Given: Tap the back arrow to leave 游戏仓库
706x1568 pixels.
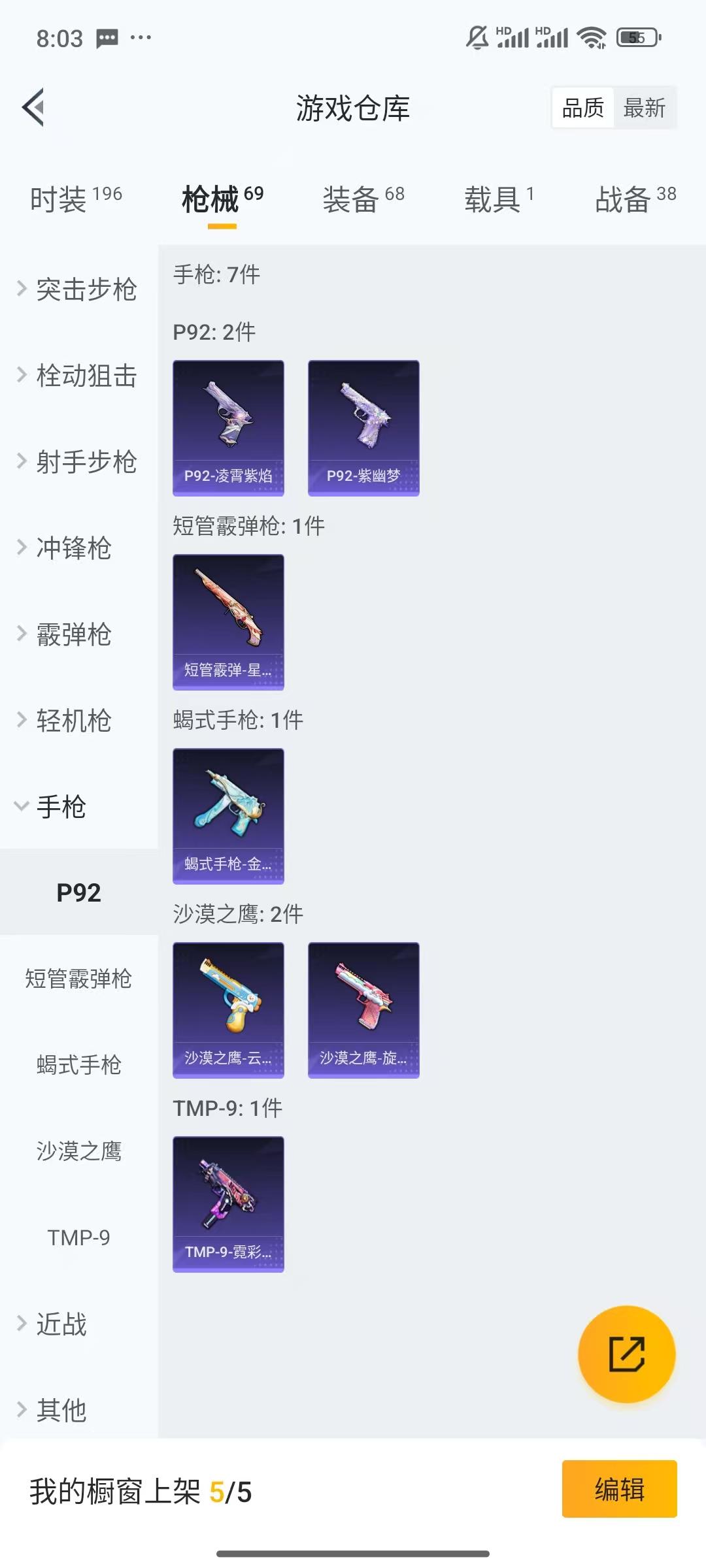Looking at the screenshot, I should (x=32, y=108).
